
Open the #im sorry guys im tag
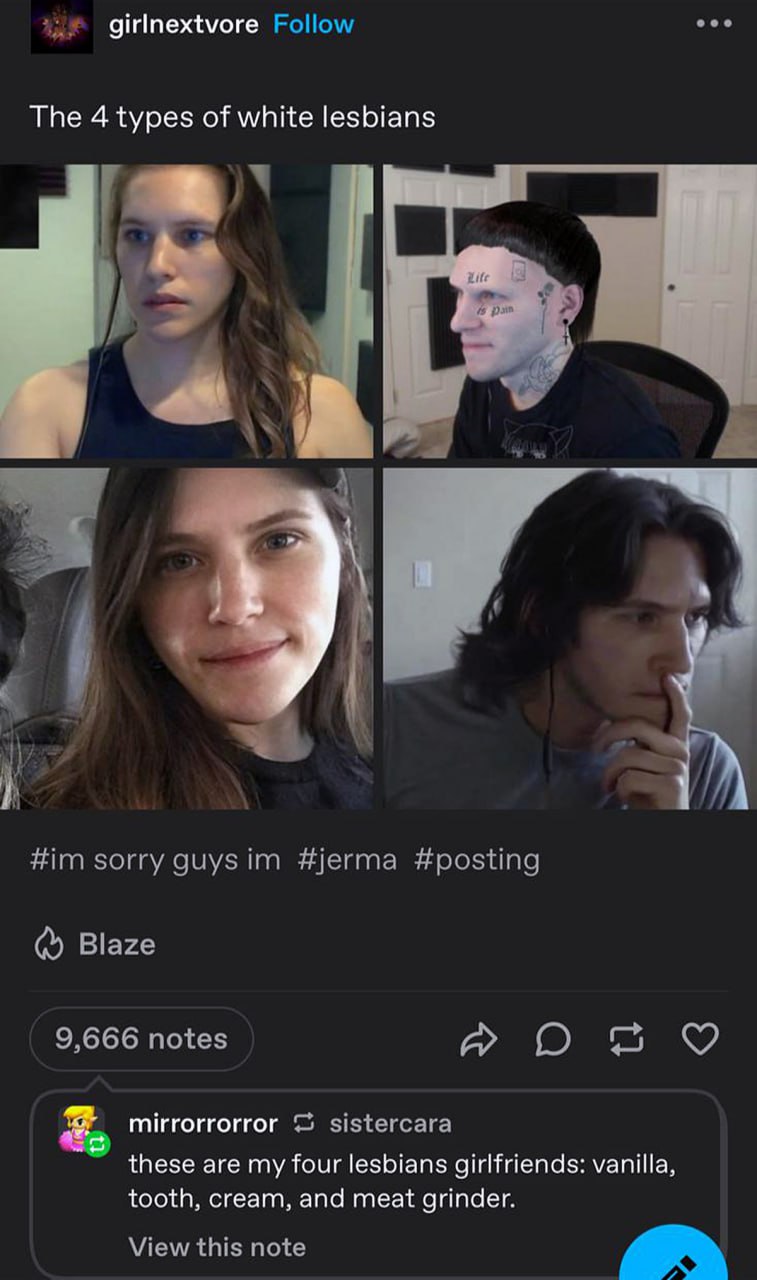coord(156,860)
